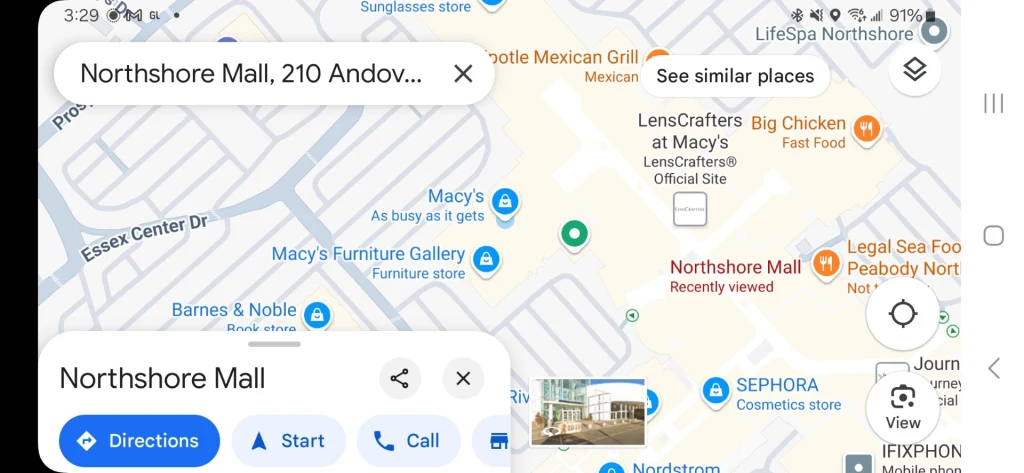The image size is (1024, 473).
Task: Start navigation to Northshore Mall
Action: click(288, 441)
